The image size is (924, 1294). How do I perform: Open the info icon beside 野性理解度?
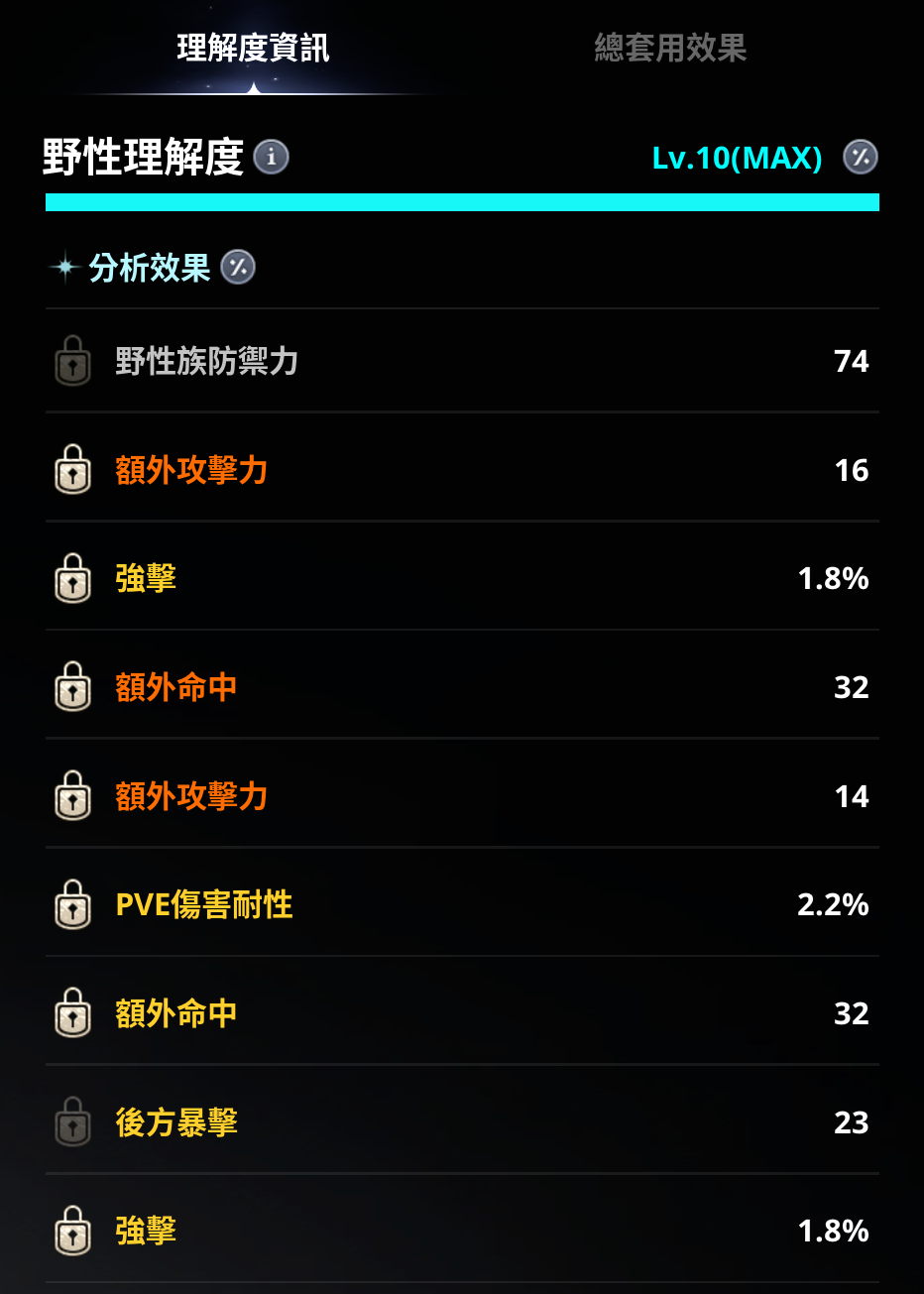tap(271, 157)
